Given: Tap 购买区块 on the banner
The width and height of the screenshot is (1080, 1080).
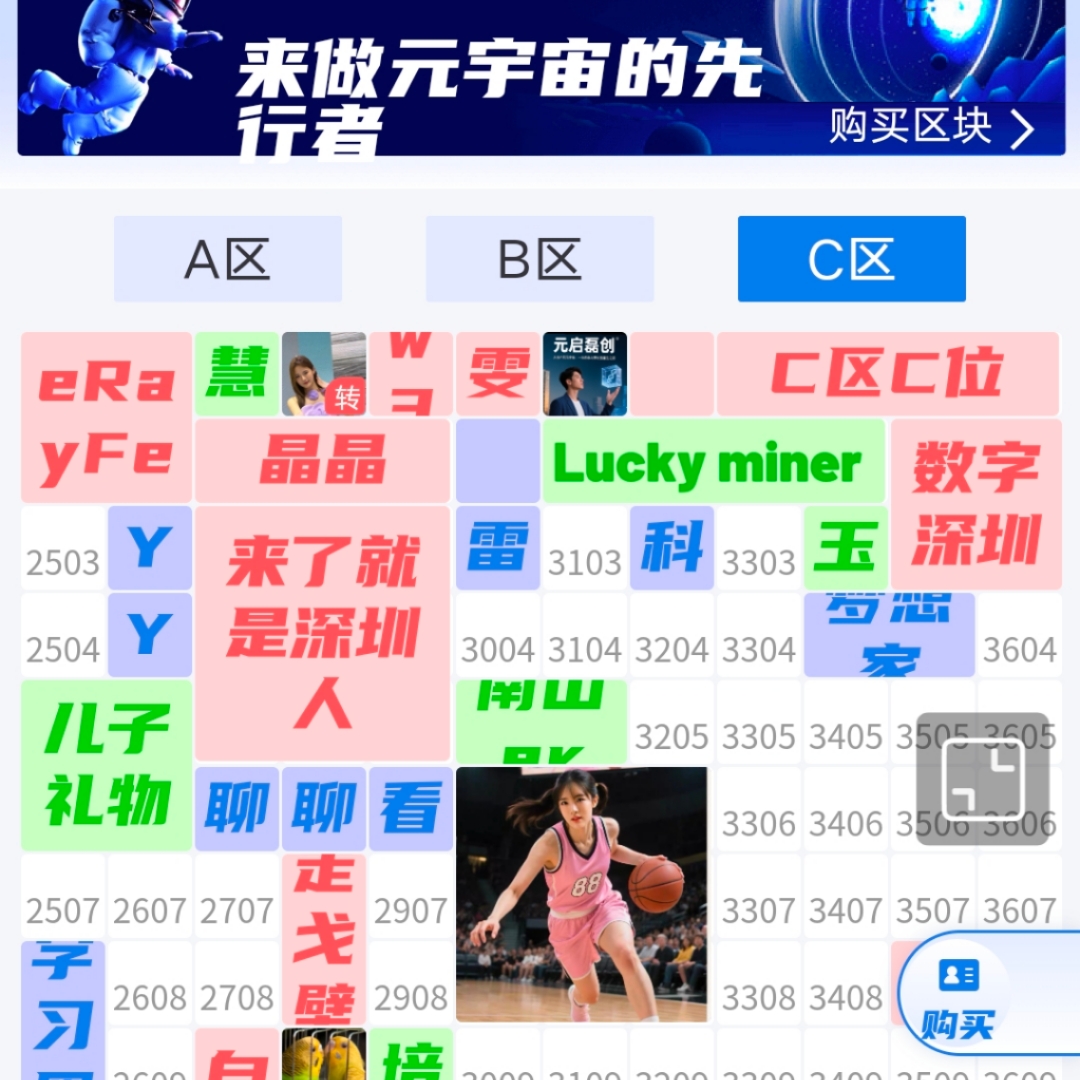Looking at the screenshot, I should (931, 127).
